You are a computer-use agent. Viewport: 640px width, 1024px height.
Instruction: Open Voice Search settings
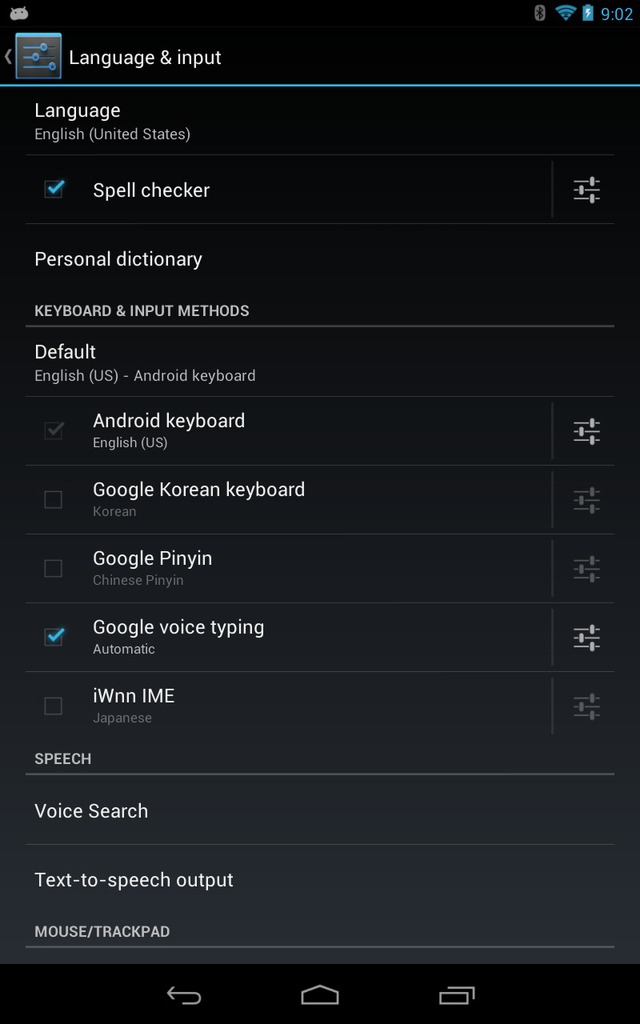click(x=320, y=810)
